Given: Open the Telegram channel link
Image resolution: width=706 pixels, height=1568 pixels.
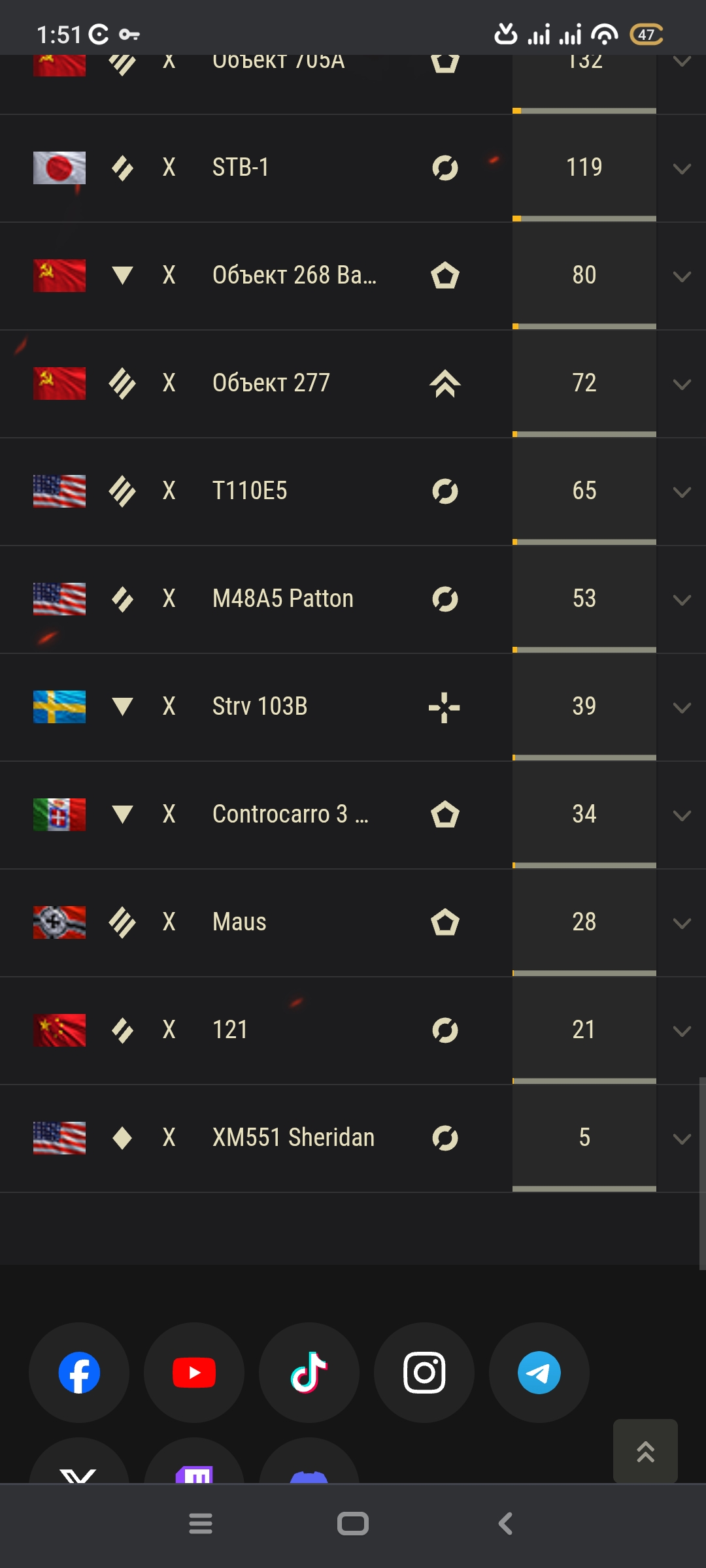Looking at the screenshot, I should click(539, 1373).
